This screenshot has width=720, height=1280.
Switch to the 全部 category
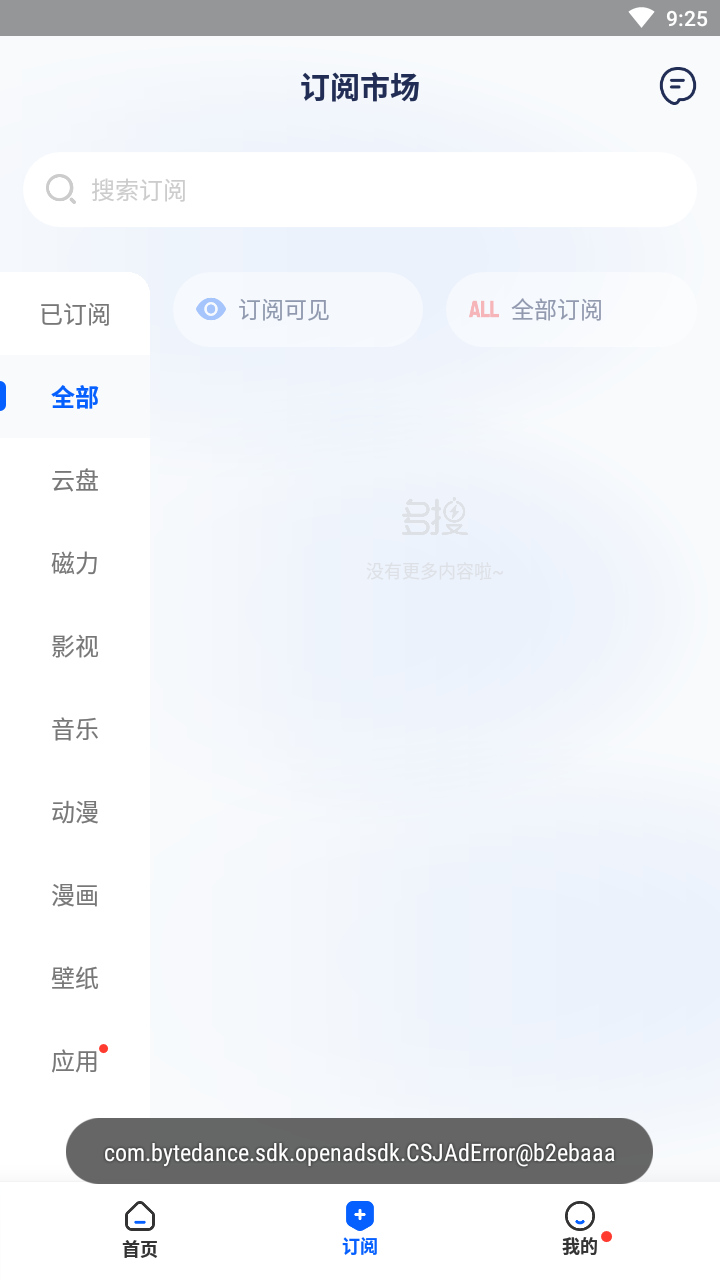click(x=75, y=397)
